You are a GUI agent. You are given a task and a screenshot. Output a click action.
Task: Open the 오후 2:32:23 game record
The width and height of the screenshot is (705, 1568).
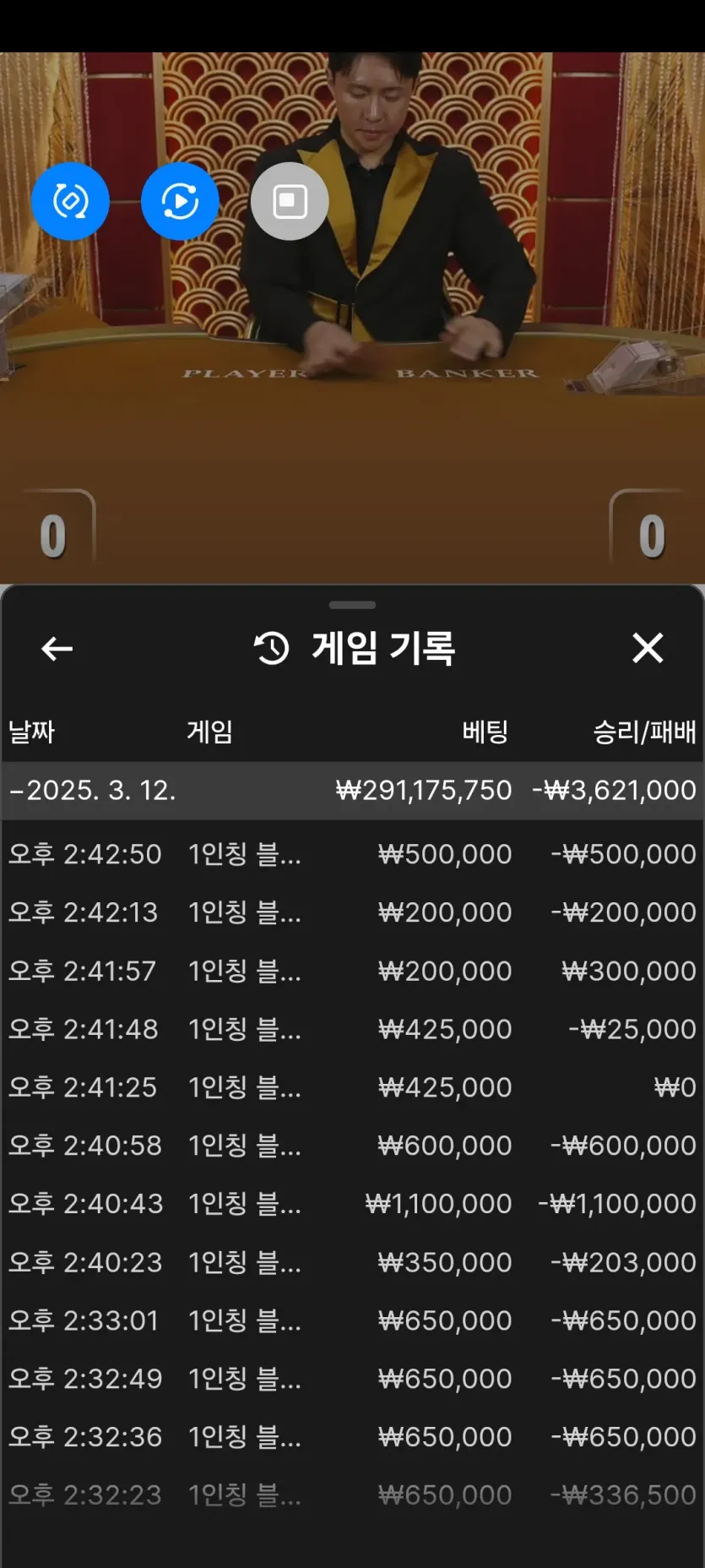click(x=353, y=1495)
